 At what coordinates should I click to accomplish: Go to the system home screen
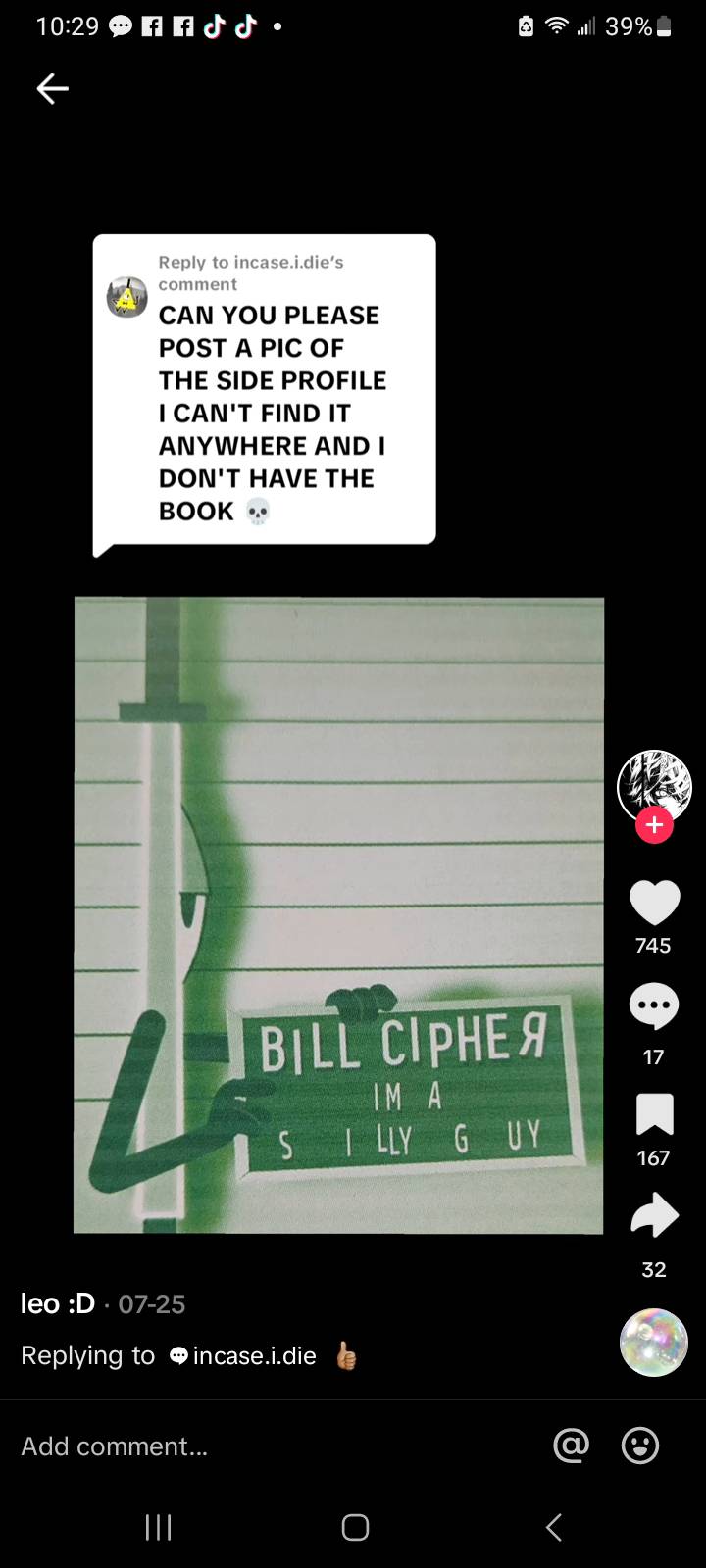pos(355,1527)
